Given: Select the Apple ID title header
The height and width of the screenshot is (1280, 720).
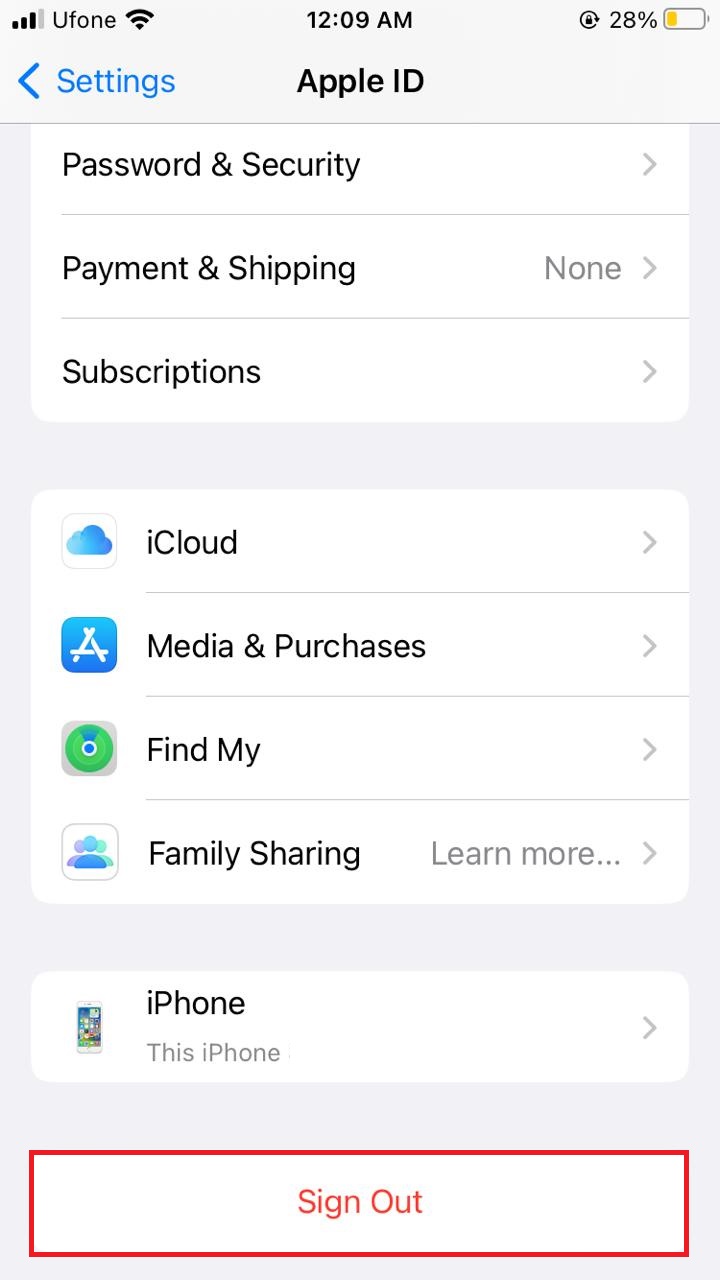Looking at the screenshot, I should coord(360,81).
